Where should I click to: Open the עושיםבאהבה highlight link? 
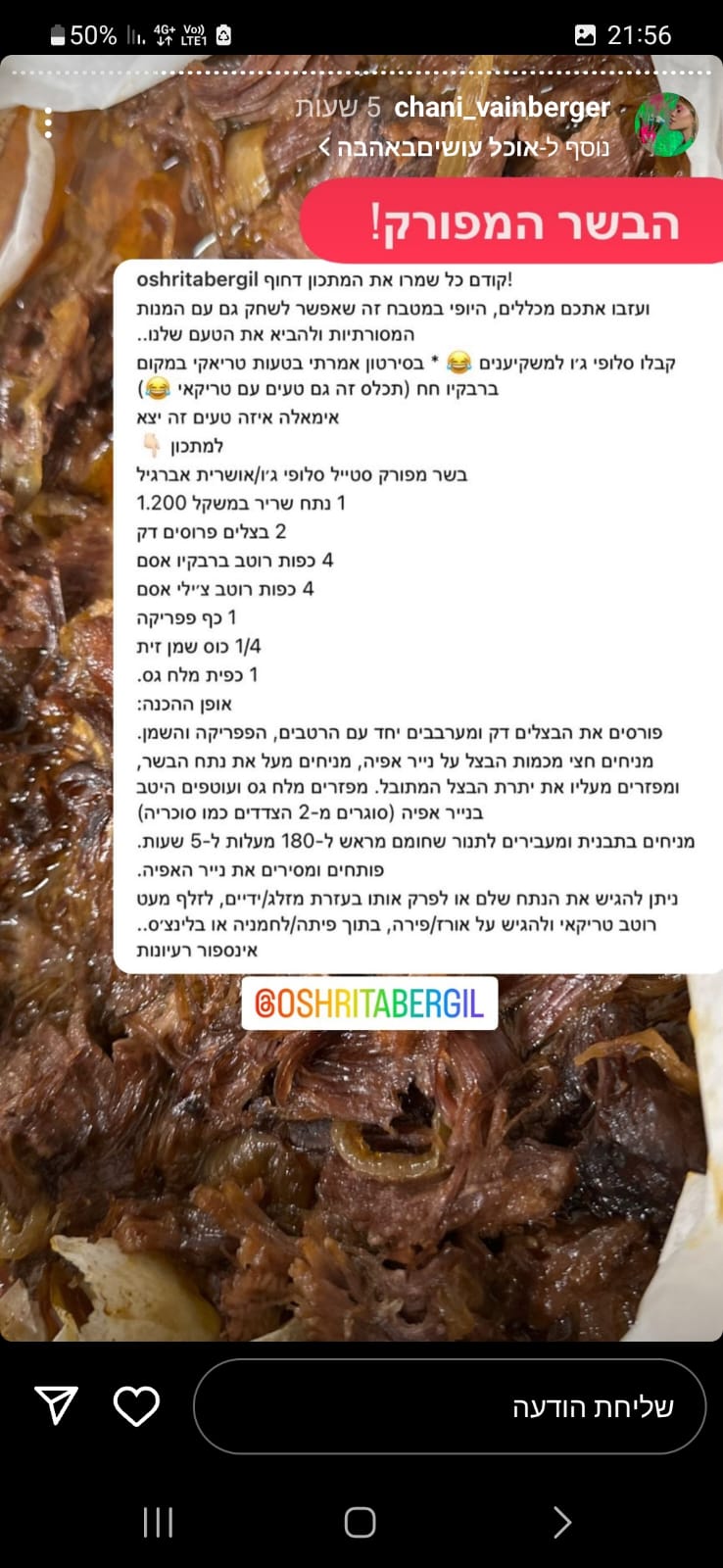464,148
